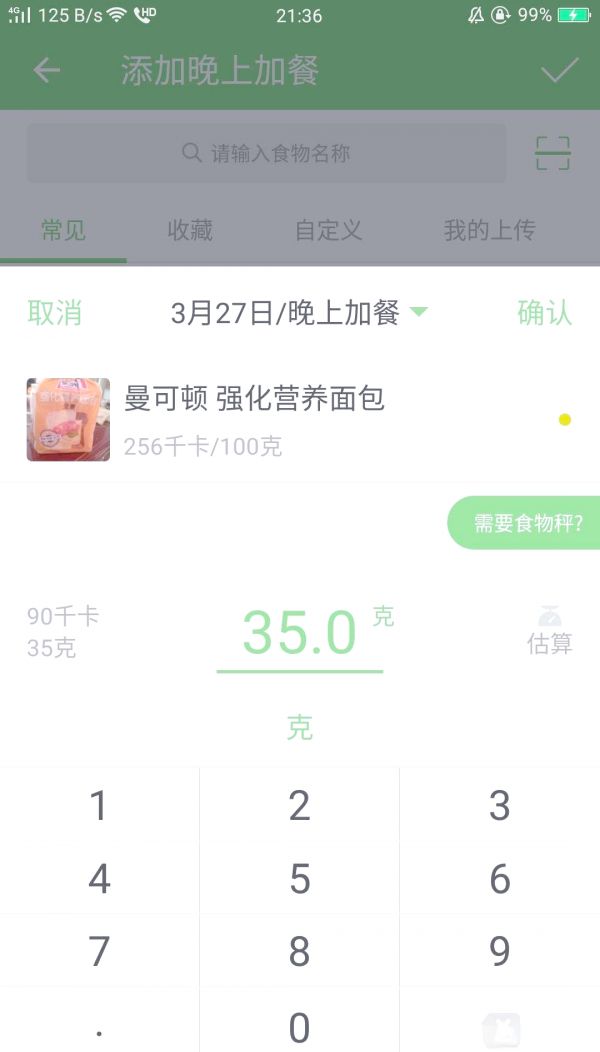The width and height of the screenshot is (600, 1052).
Task: Enter digit 8 on the keypad
Action: 299,951
